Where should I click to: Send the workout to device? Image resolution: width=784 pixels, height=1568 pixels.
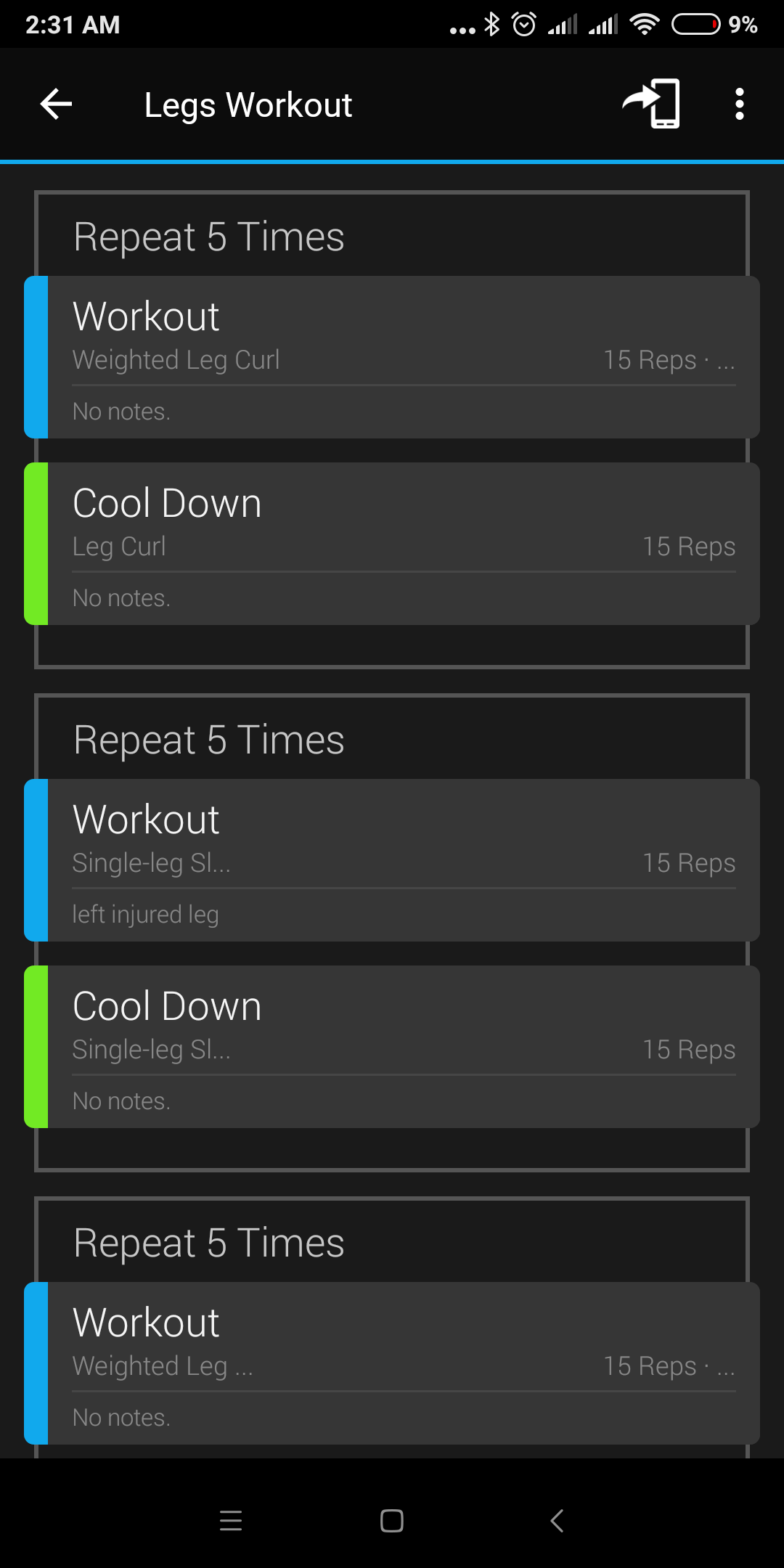click(x=651, y=104)
